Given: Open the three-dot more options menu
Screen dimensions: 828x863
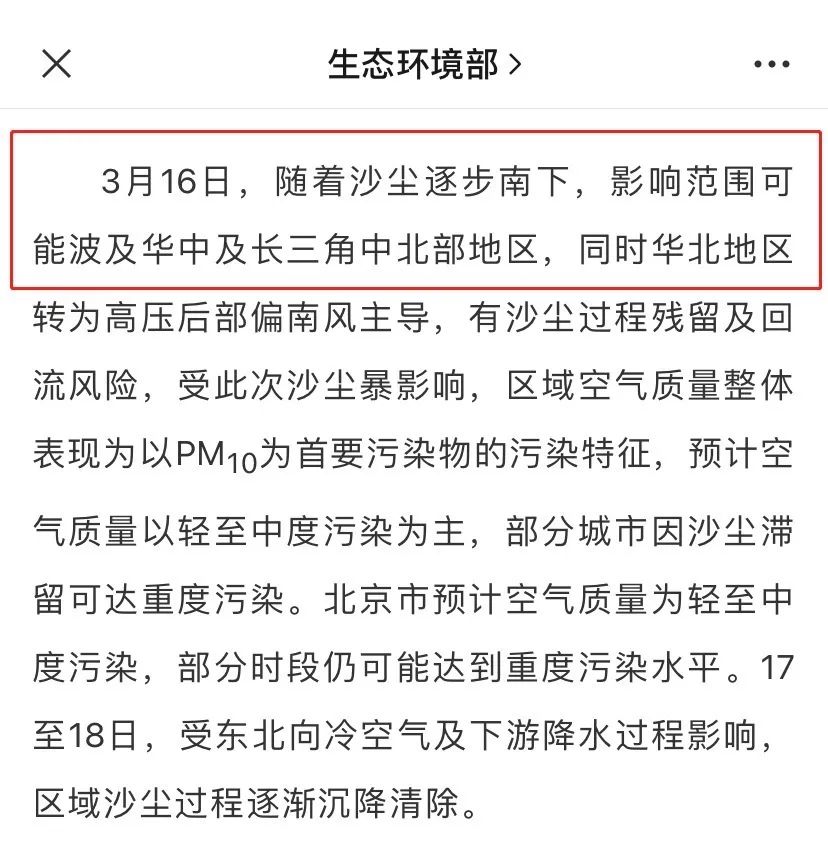Looking at the screenshot, I should tap(771, 65).
